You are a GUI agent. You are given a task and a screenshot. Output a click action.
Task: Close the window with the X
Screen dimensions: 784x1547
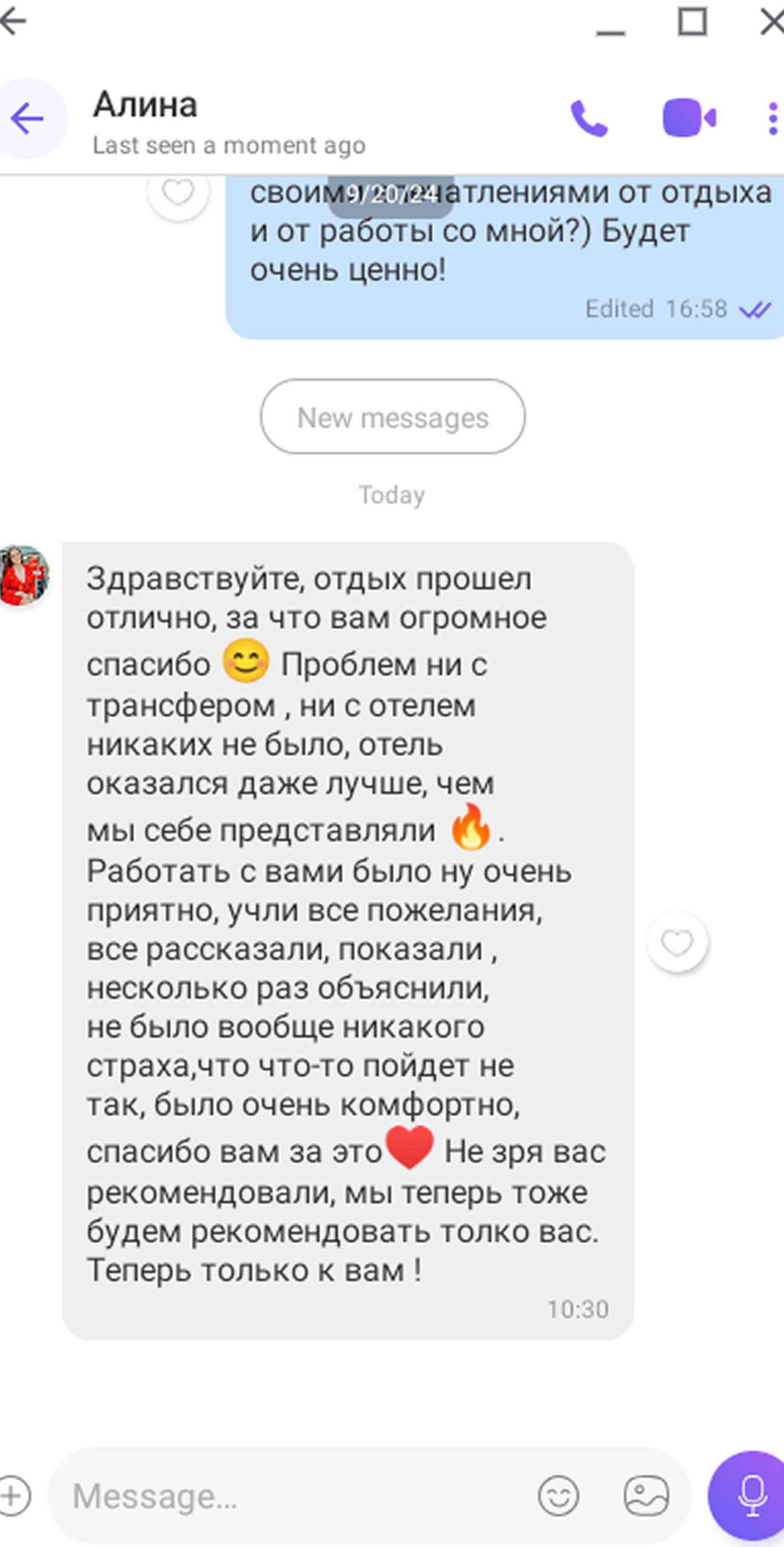772,22
